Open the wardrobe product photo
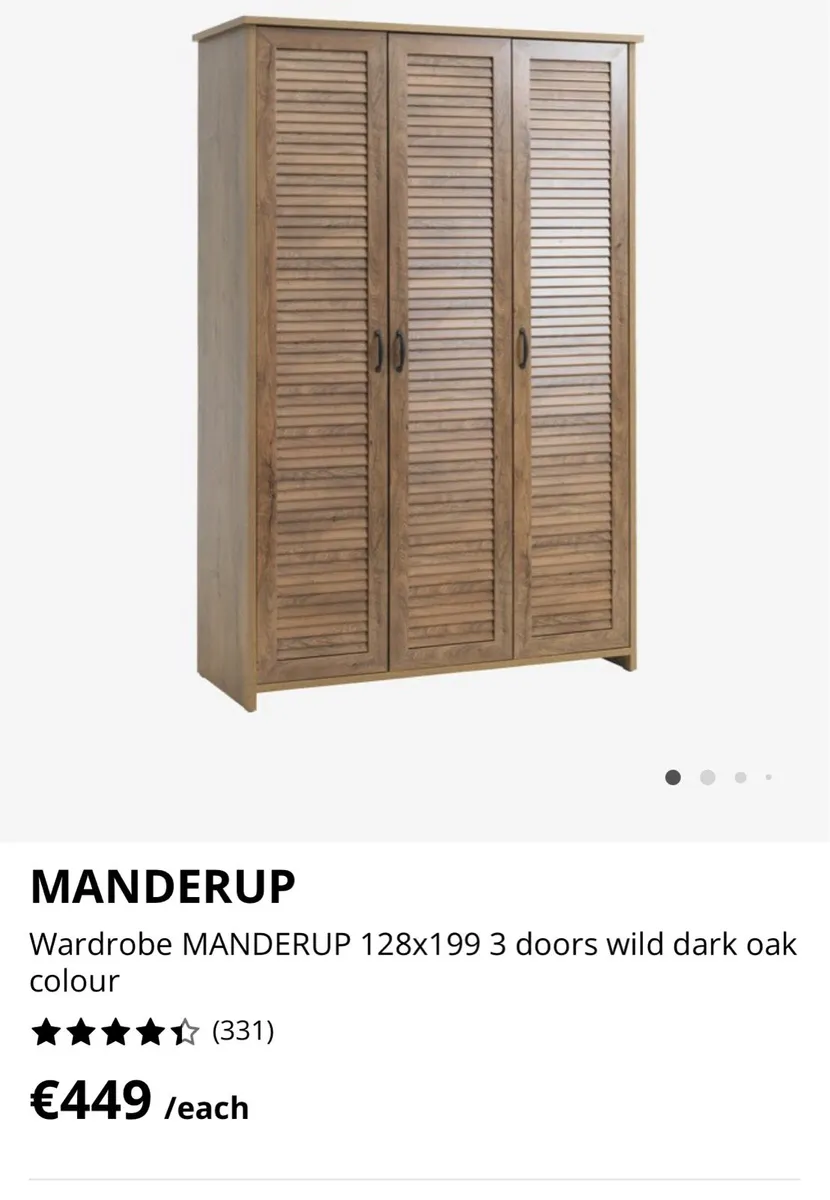The height and width of the screenshot is (1200, 830). 415,360
